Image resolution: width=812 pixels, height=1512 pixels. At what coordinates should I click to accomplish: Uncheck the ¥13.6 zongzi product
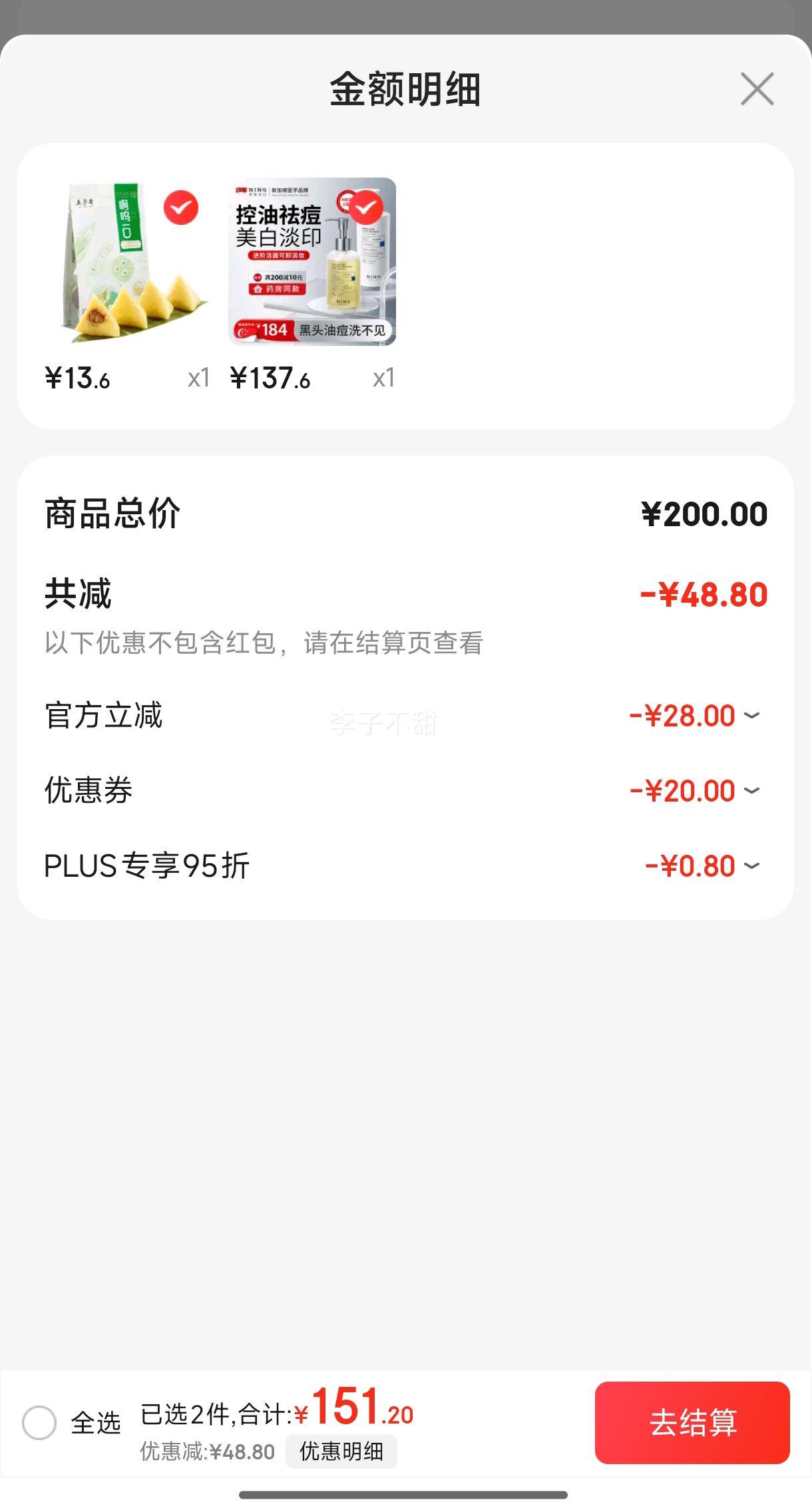[181, 208]
